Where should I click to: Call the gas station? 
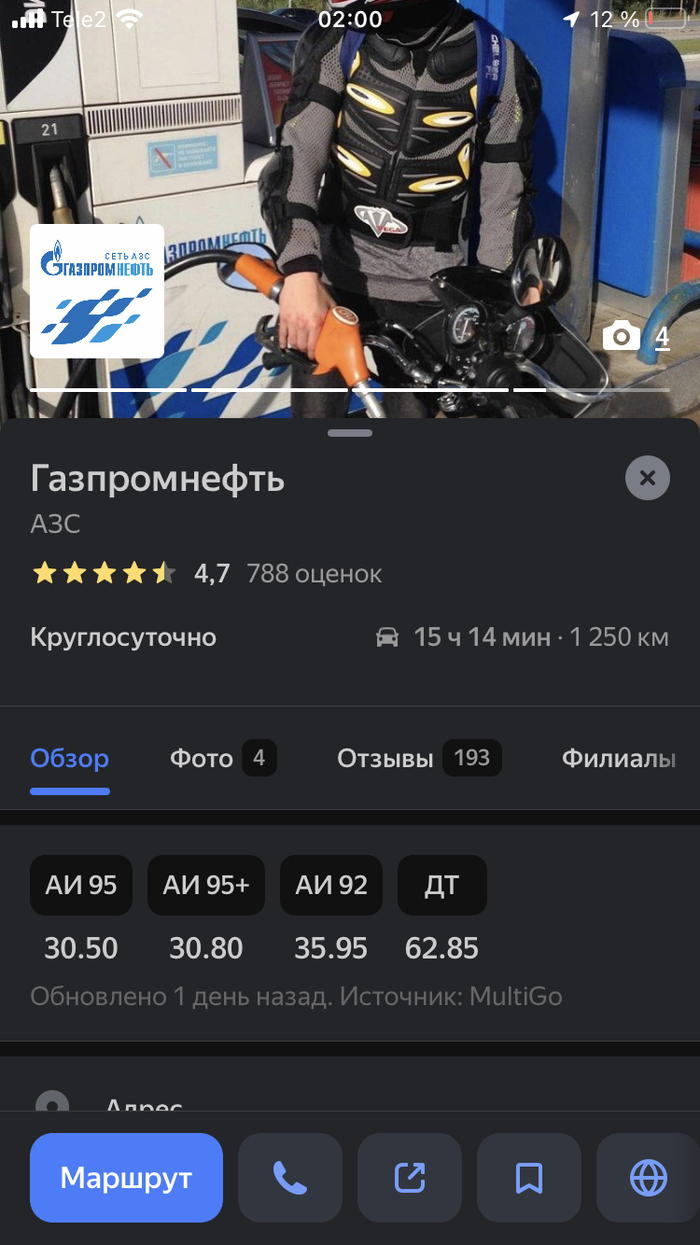click(290, 1177)
